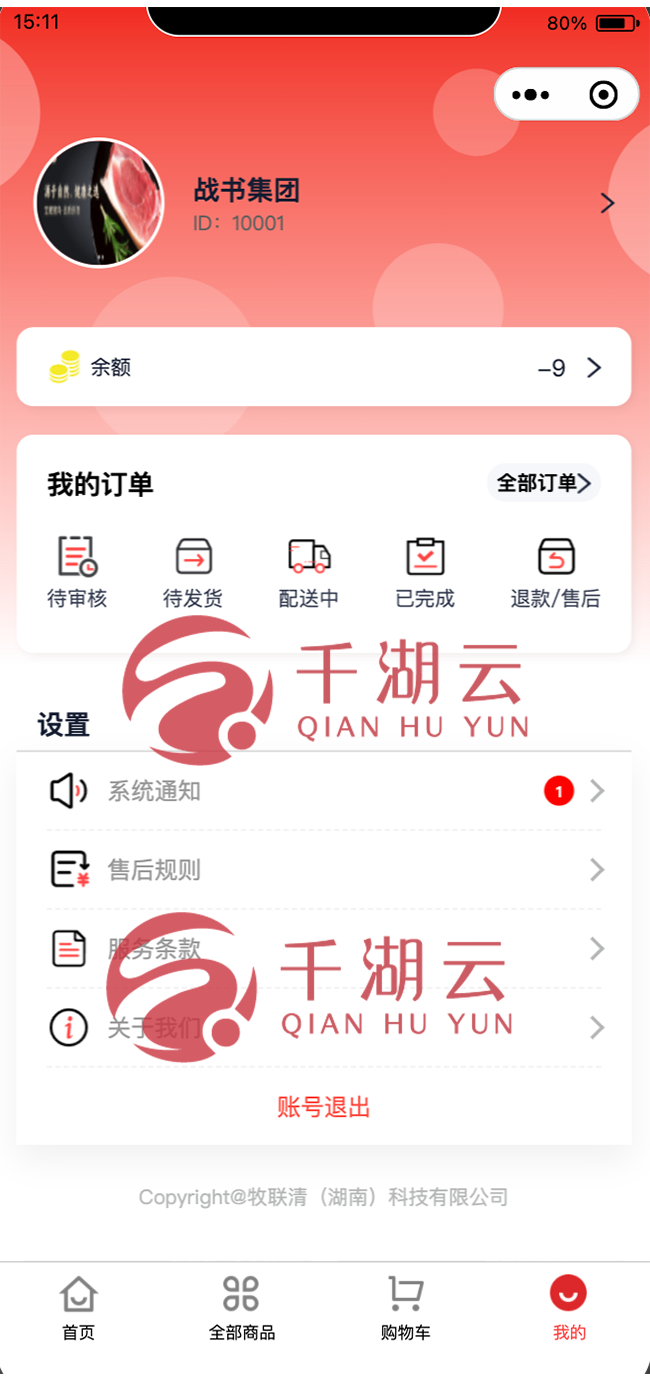Screen dimensions: 650x1382
Task: Open the 关于我们 row
Action: coord(324,1027)
